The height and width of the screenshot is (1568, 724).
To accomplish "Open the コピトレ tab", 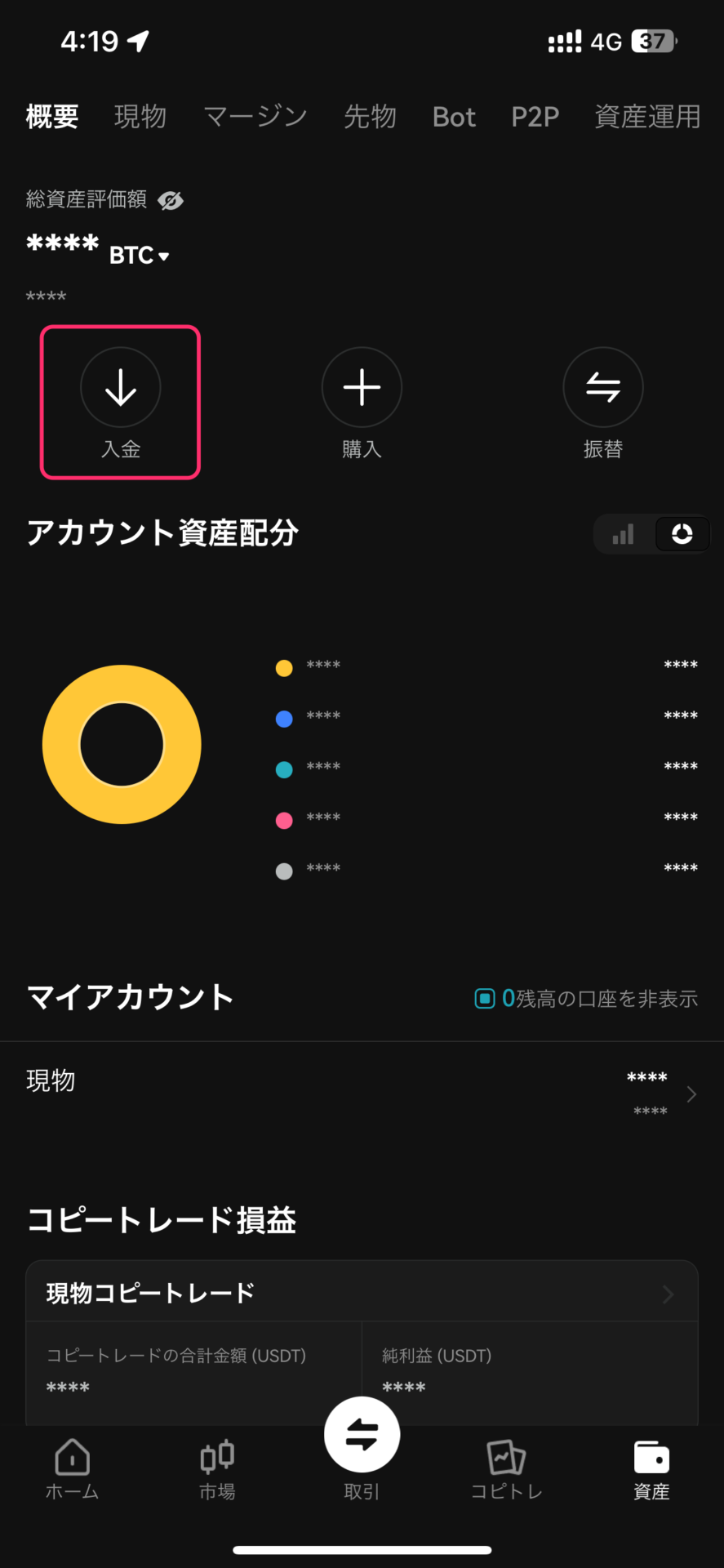I will point(506,1469).
